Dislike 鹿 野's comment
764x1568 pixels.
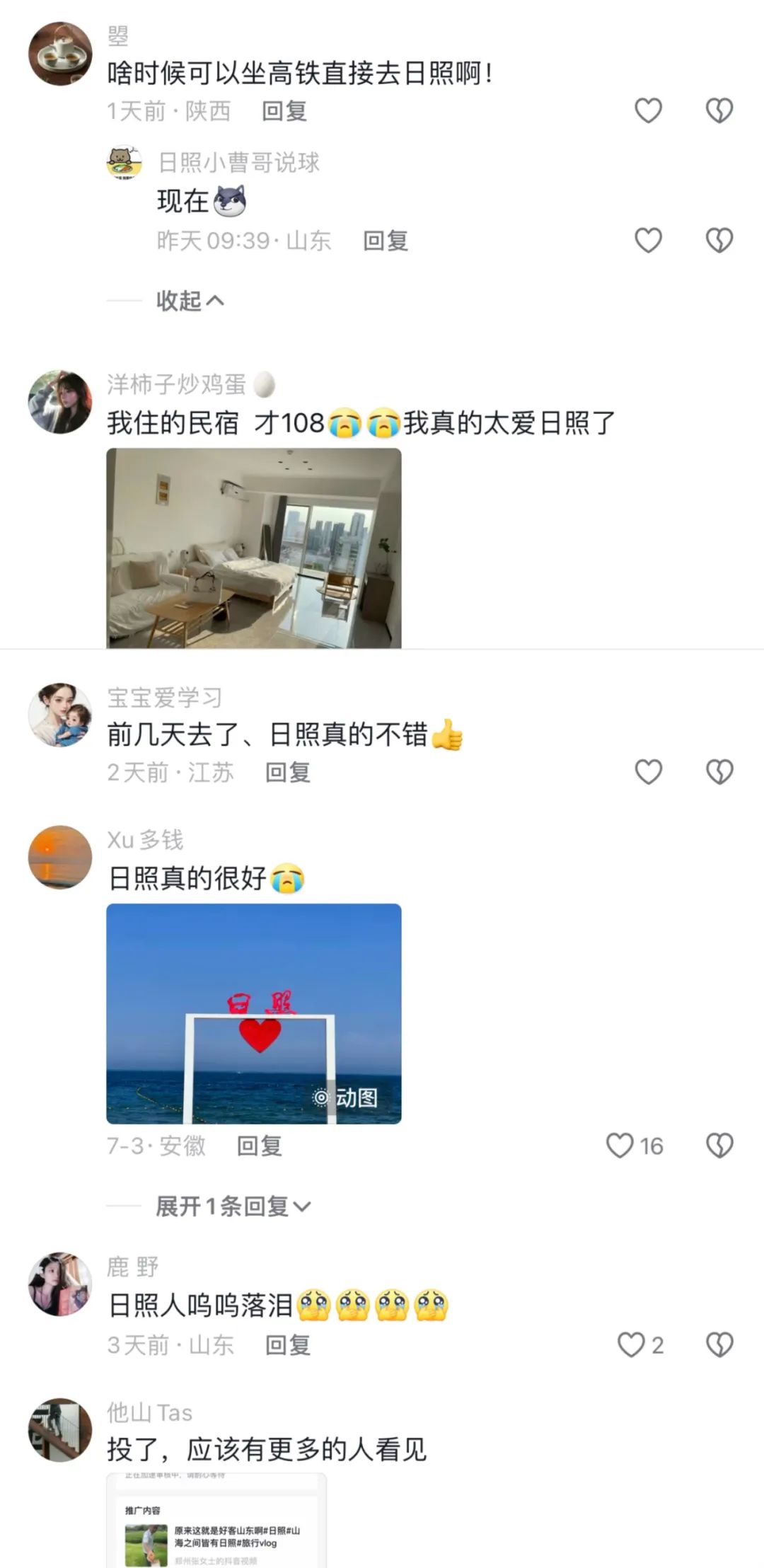pyautogui.click(x=719, y=1345)
